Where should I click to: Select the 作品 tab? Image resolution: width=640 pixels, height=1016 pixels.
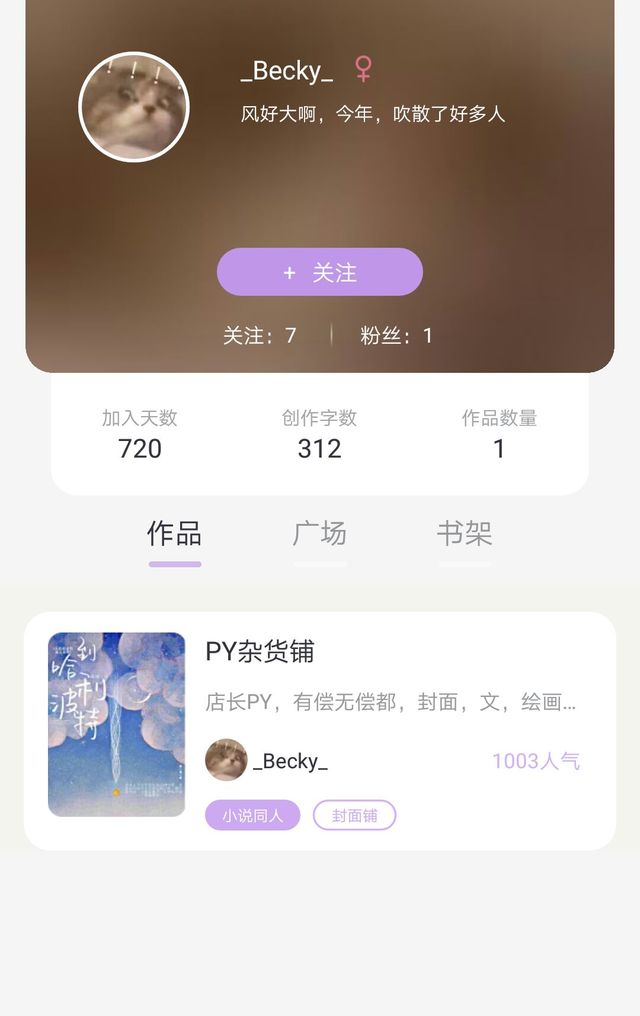[x=174, y=535]
